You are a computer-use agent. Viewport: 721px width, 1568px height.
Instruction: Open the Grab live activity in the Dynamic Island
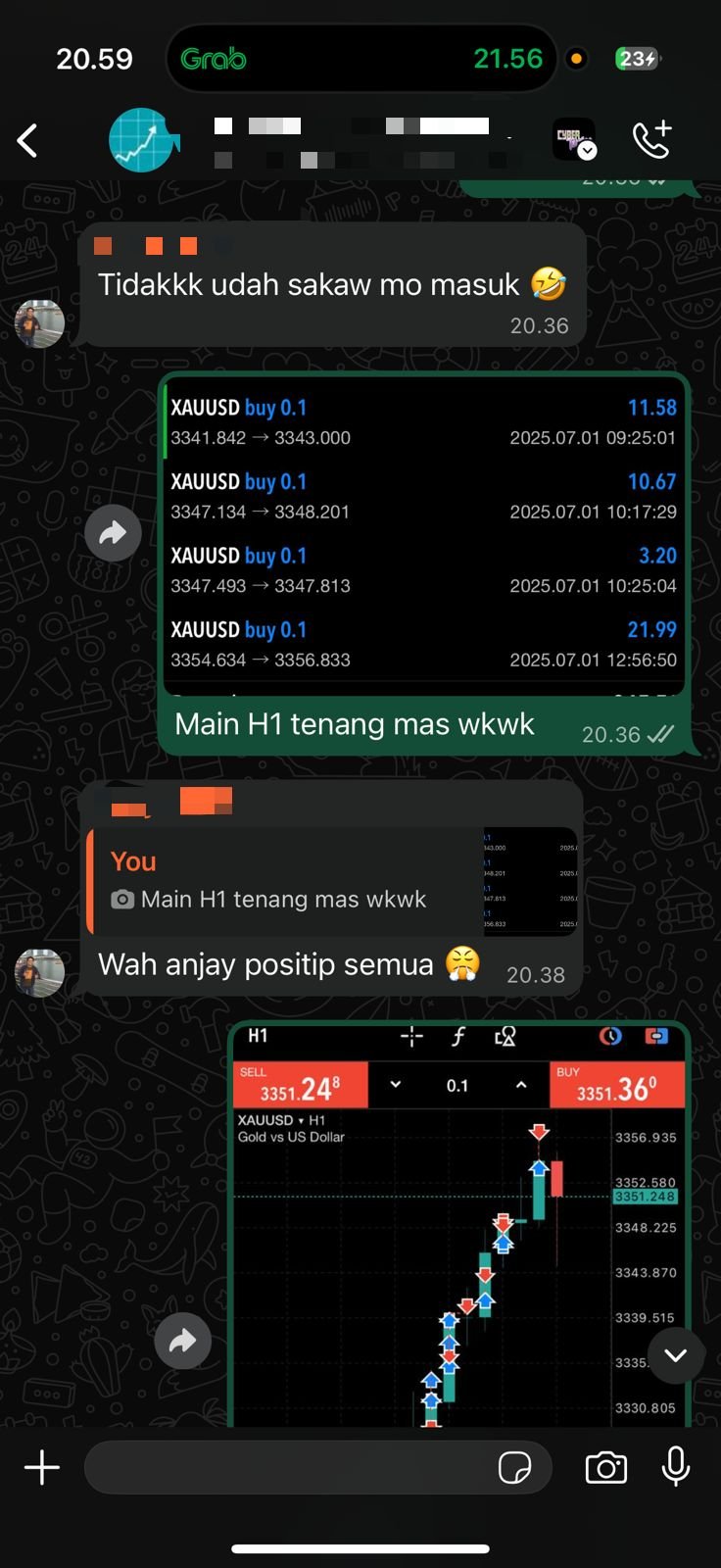click(361, 59)
